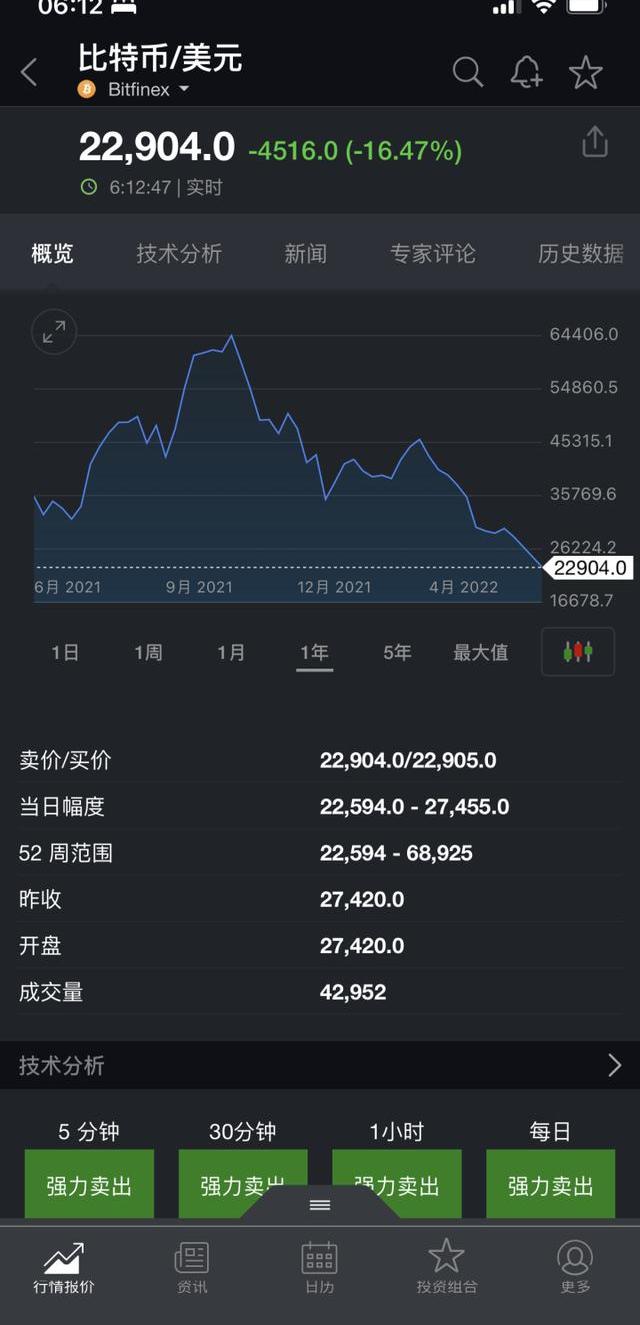Image resolution: width=640 pixels, height=1325 pixels.
Task: Share the Bitcoin quote
Action: click(x=594, y=142)
